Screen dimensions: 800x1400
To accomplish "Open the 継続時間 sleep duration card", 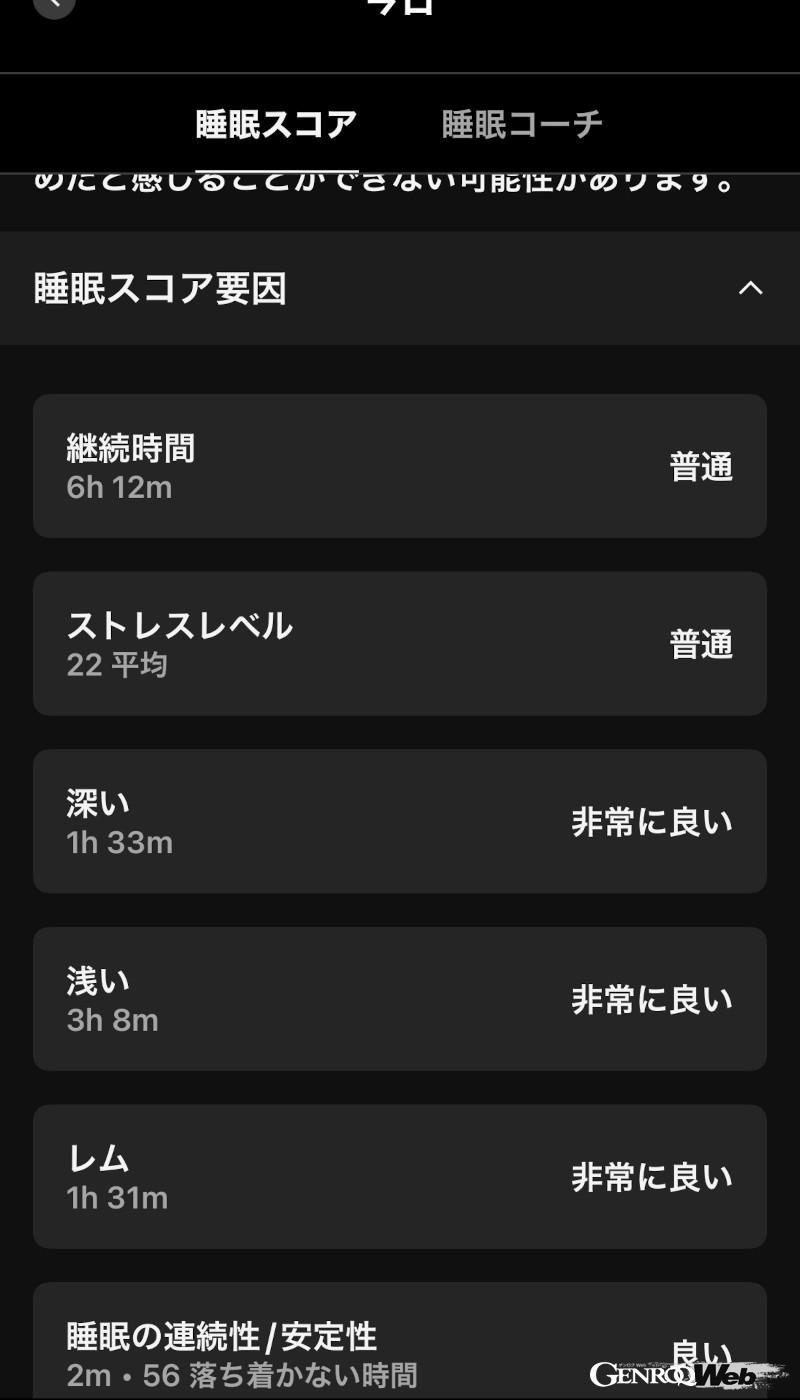I will [400, 465].
